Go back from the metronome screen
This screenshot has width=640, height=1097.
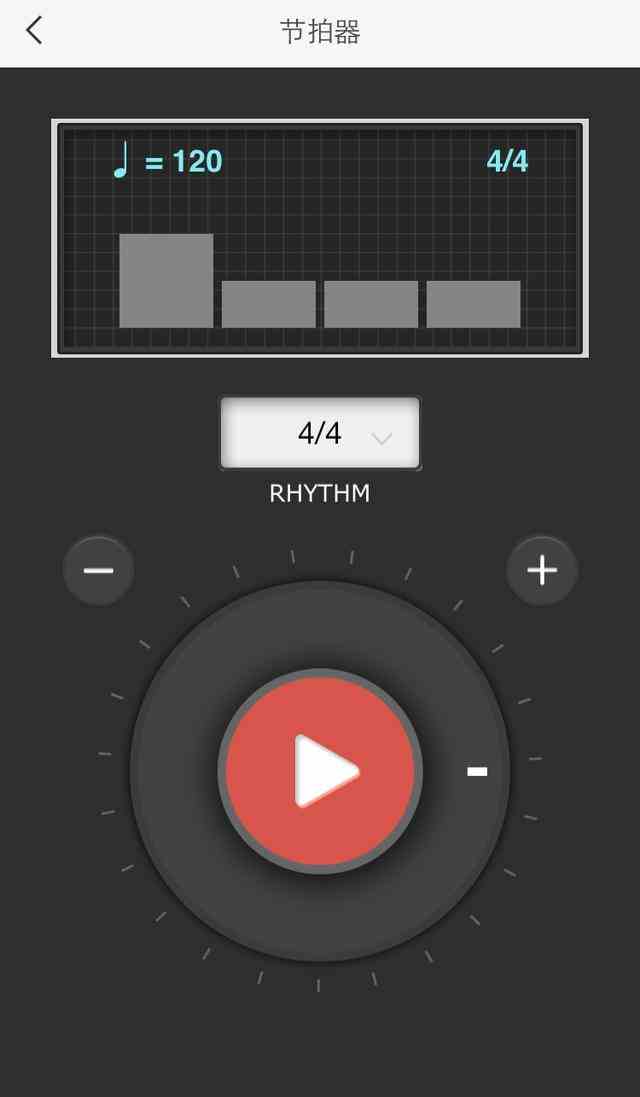35,31
